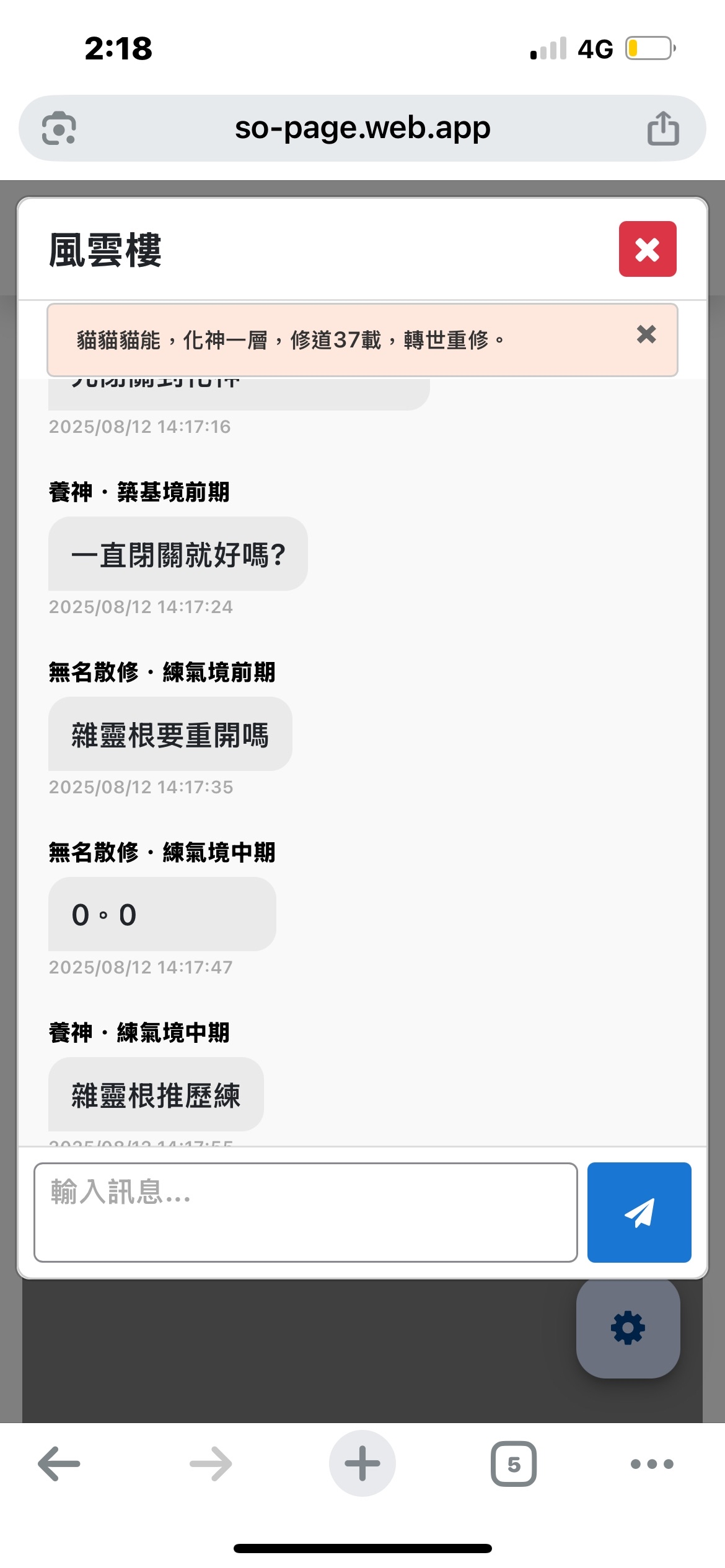The height and width of the screenshot is (1568, 725).
Task: Share the current page
Action: click(x=663, y=128)
